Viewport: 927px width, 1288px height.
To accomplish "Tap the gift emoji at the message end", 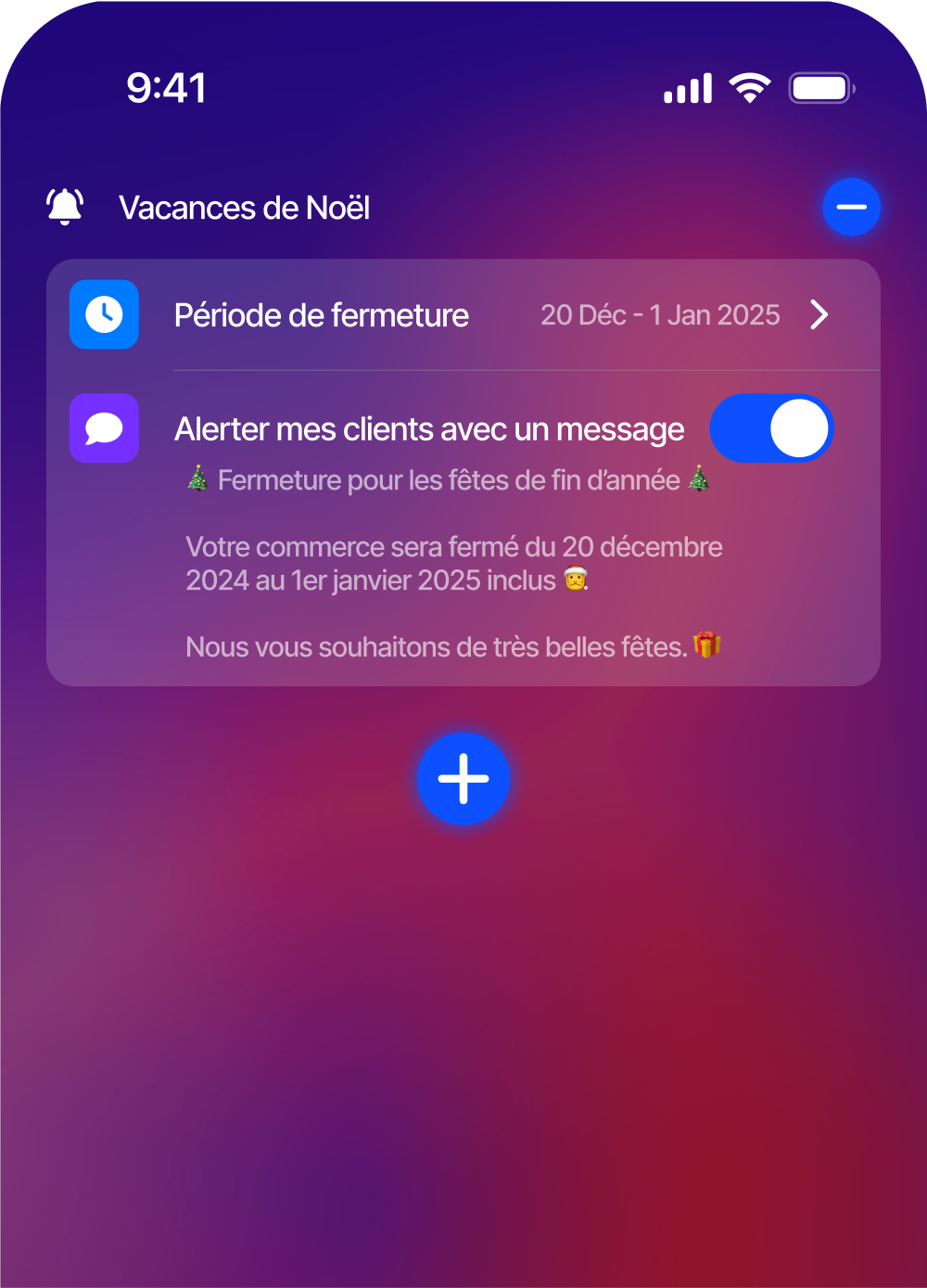I will click(705, 646).
